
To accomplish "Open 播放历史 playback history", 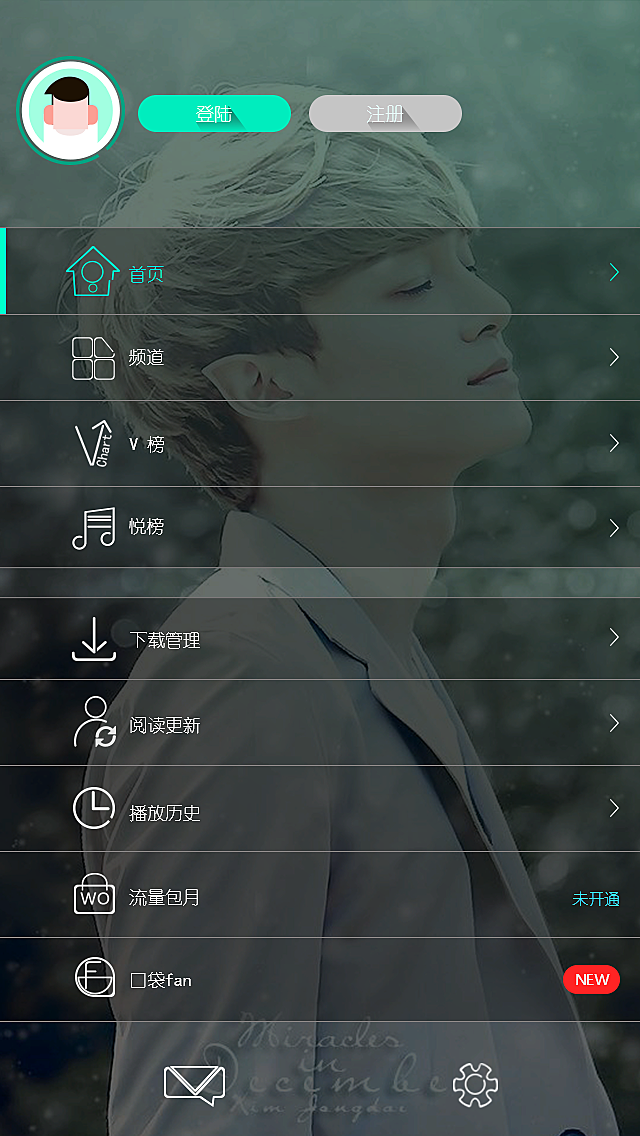I will [x=320, y=809].
